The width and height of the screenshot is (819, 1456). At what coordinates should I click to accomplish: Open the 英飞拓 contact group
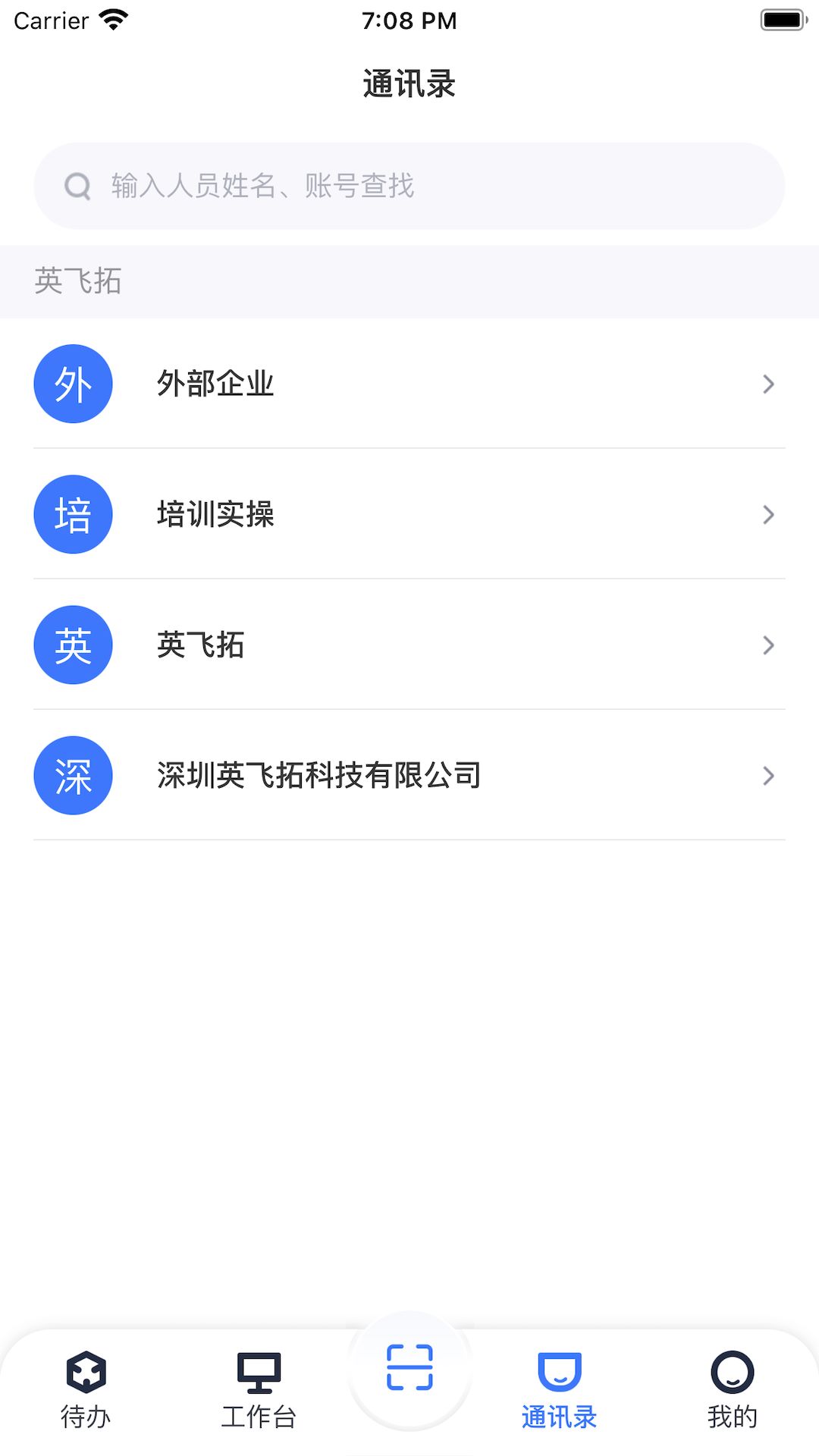pyautogui.click(x=199, y=645)
